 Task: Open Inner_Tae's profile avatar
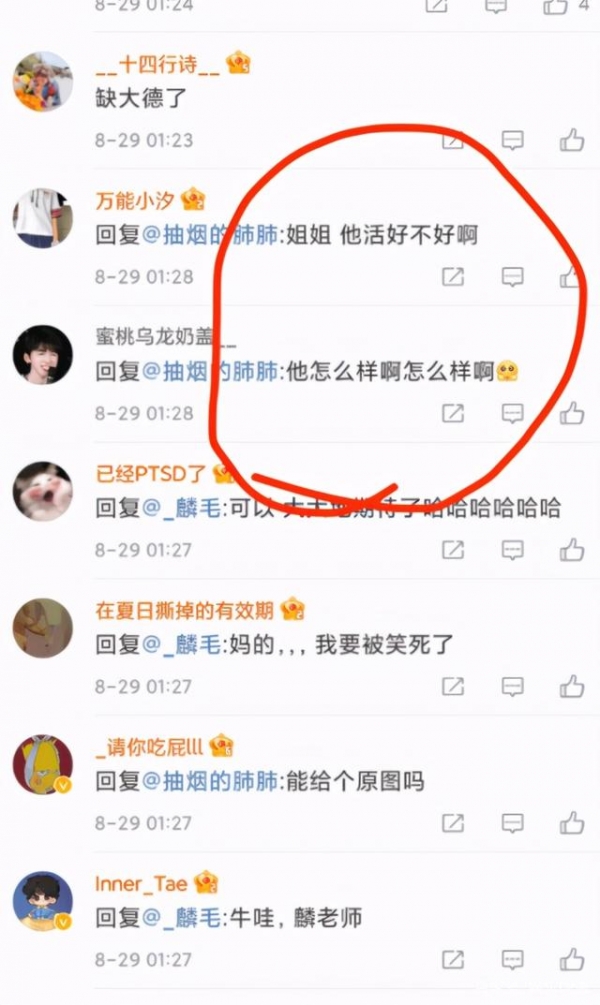(x=42, y=901)
